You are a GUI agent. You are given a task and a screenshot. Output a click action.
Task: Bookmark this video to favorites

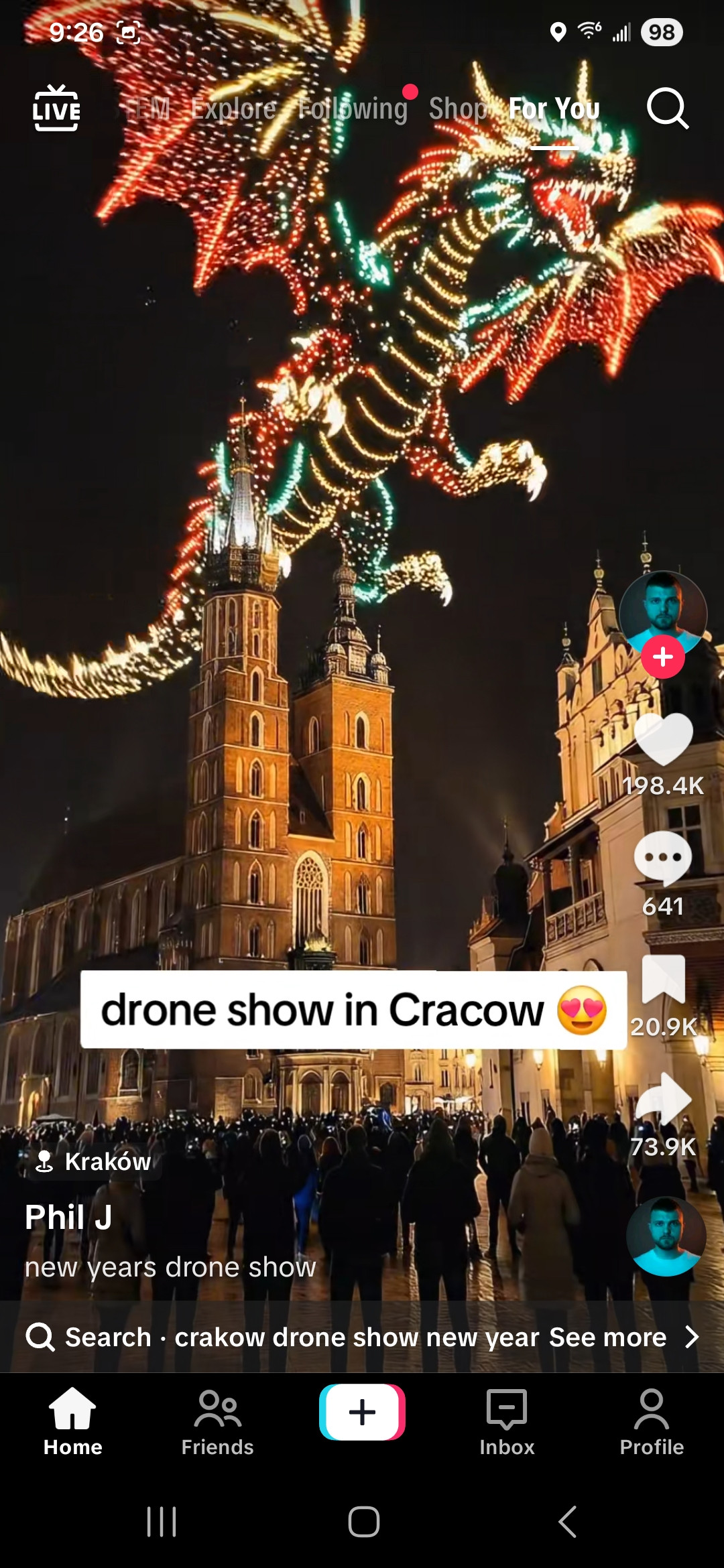click(x=663, y=980)
